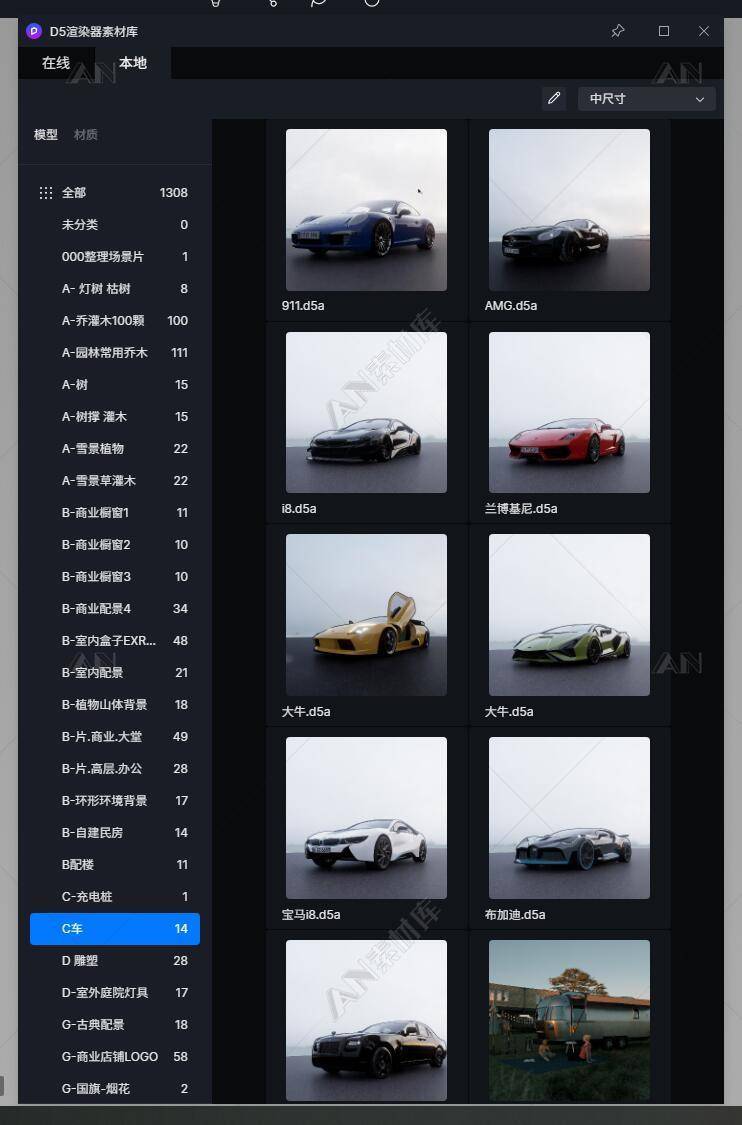Close the D5 asset library window
Viewport: 742px width, 1125px height.
point(703,31)
